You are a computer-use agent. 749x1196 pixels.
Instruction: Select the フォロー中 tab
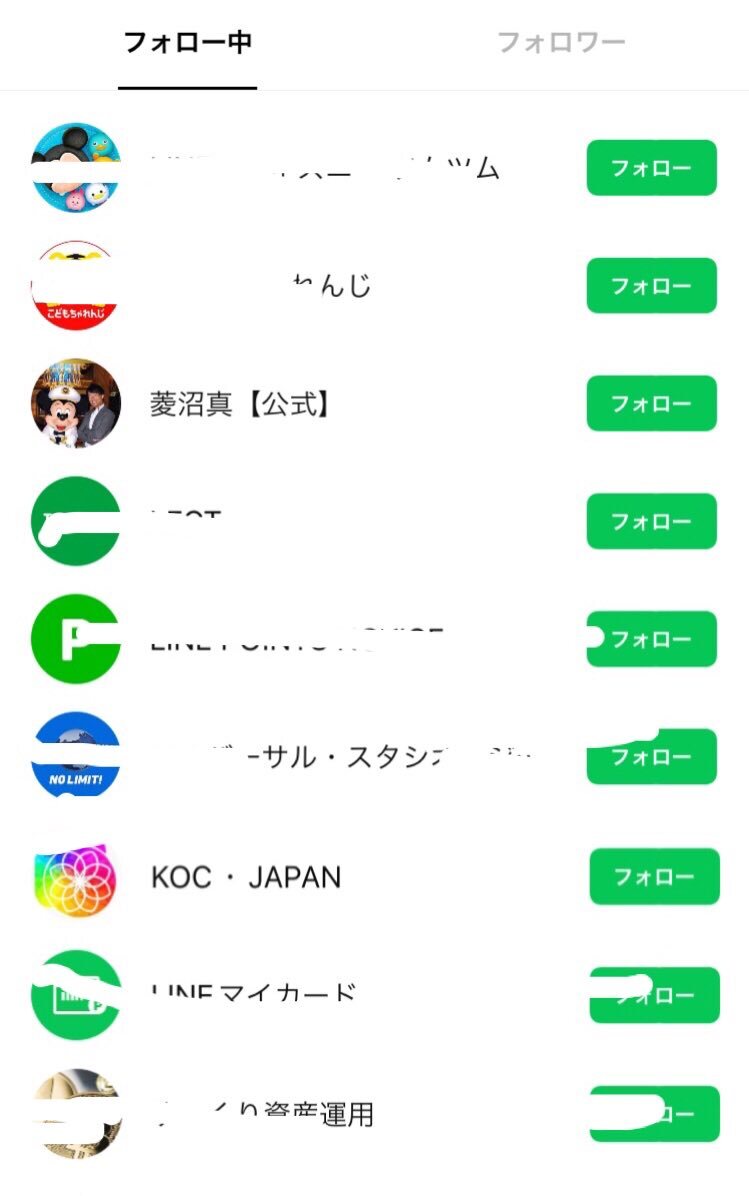[x=187, y=43]
